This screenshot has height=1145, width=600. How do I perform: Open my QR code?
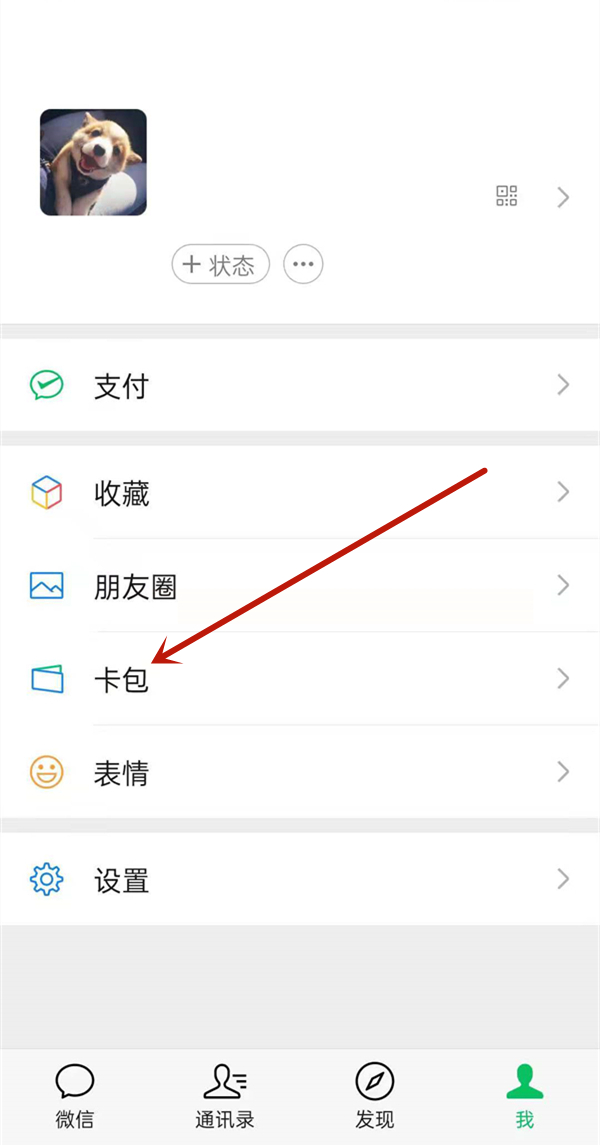click(507, 196)
